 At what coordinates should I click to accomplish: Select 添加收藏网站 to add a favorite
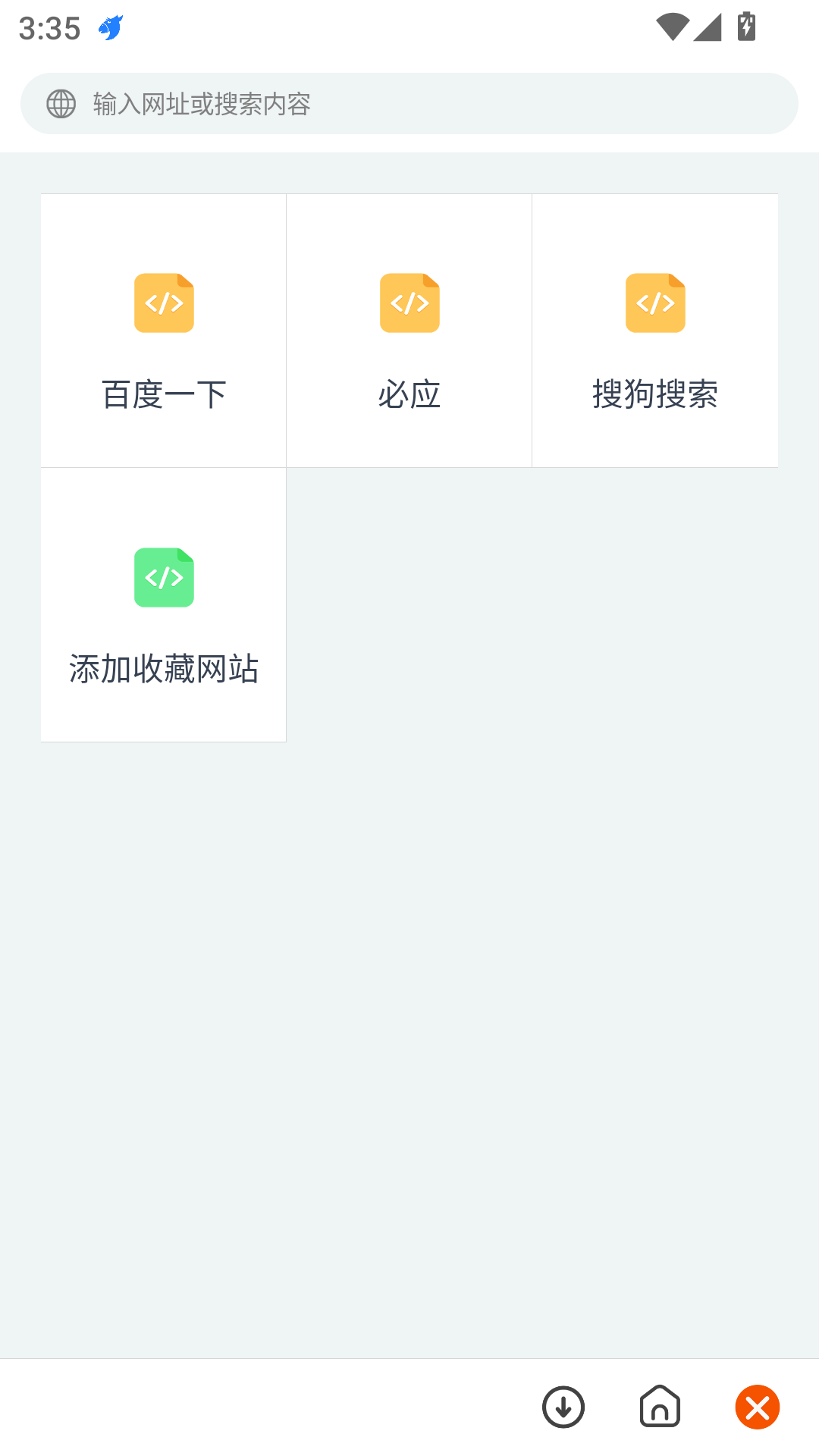tap(163, 668)
